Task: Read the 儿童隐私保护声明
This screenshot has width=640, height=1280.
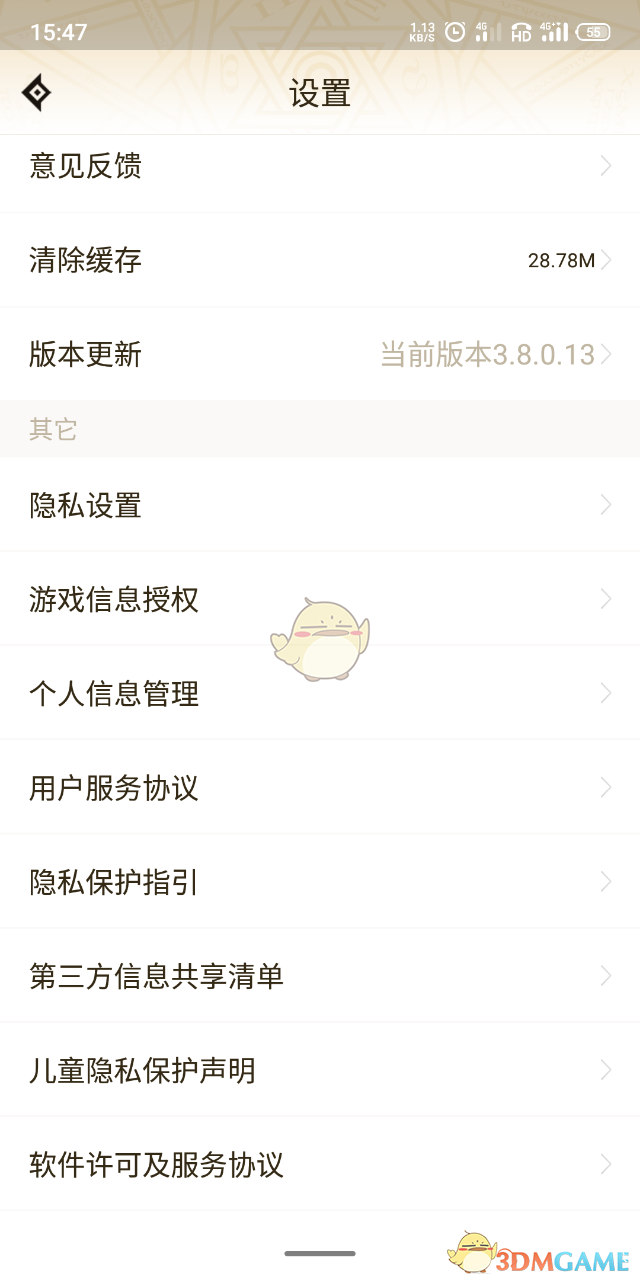Action: point(320,1070)
